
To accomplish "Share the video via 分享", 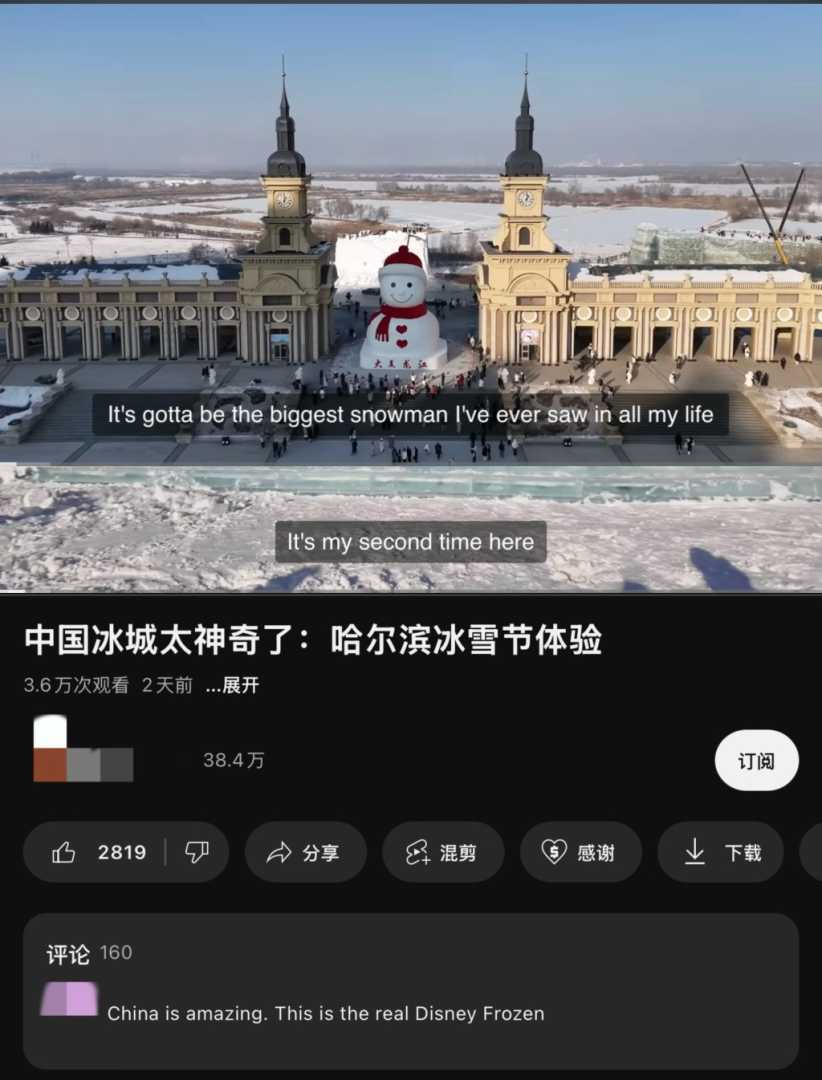I will (x=304, y=853).
